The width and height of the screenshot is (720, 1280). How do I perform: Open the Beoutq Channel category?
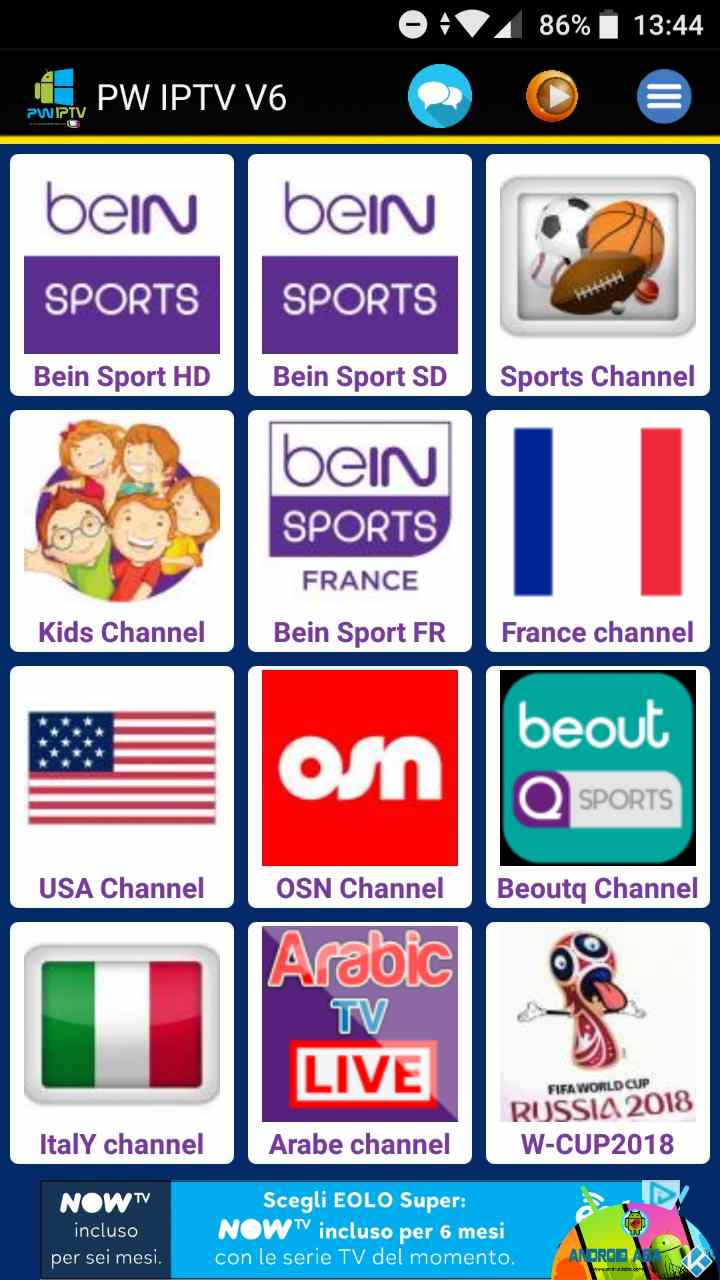click(x=598, y=787)
